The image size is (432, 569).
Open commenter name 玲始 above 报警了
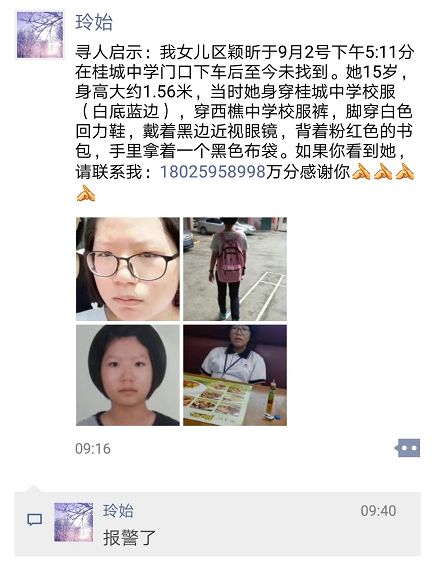coord(118,511)
